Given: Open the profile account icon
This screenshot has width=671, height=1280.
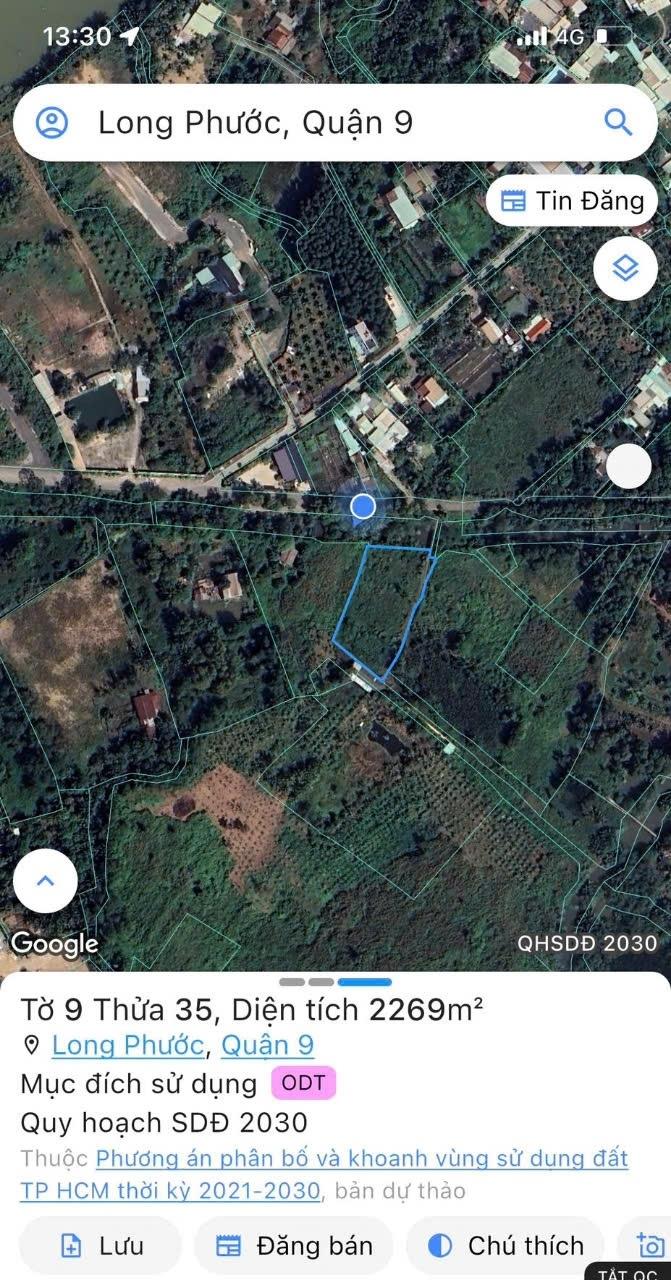Looking at the screenshot, I should [52, 123].
